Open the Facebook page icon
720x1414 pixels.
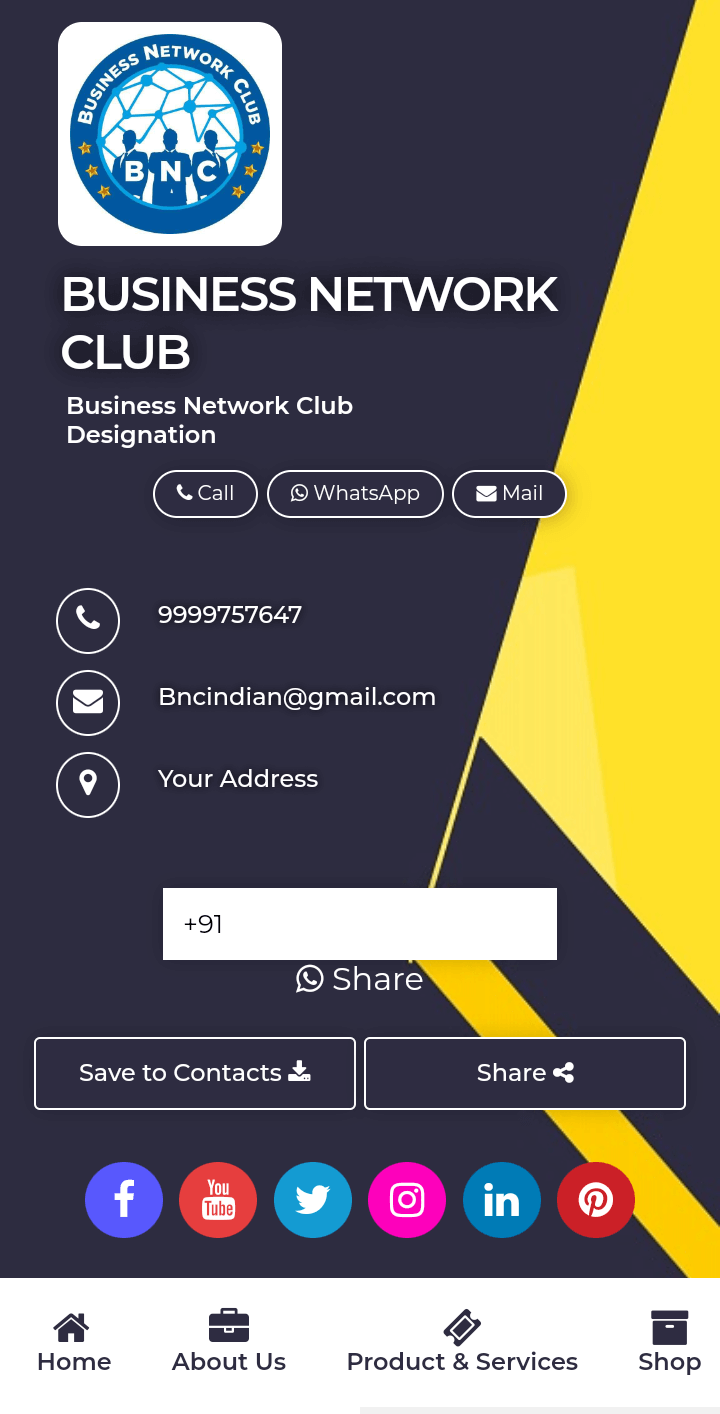pos(124,1200)
